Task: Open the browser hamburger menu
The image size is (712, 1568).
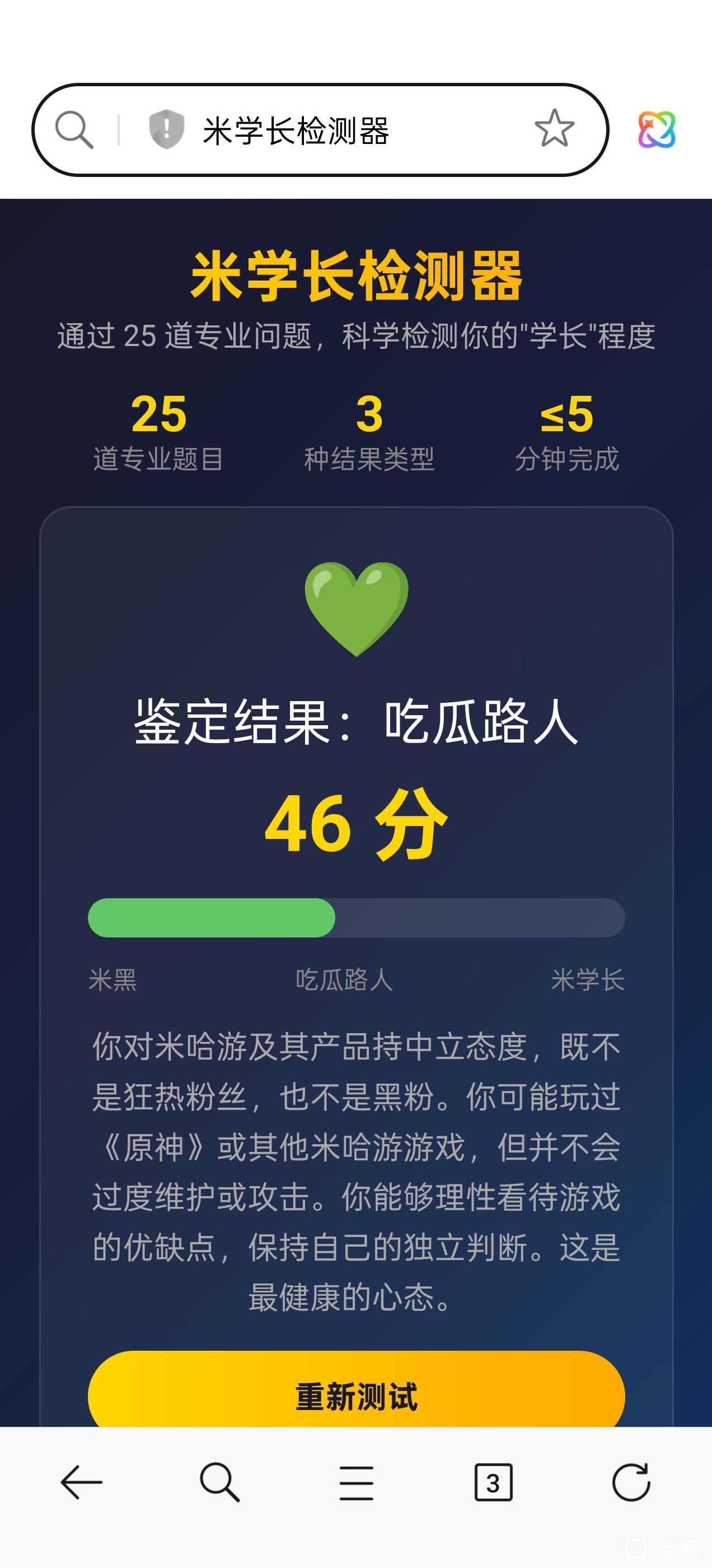Action: [x=356, y=1482]
